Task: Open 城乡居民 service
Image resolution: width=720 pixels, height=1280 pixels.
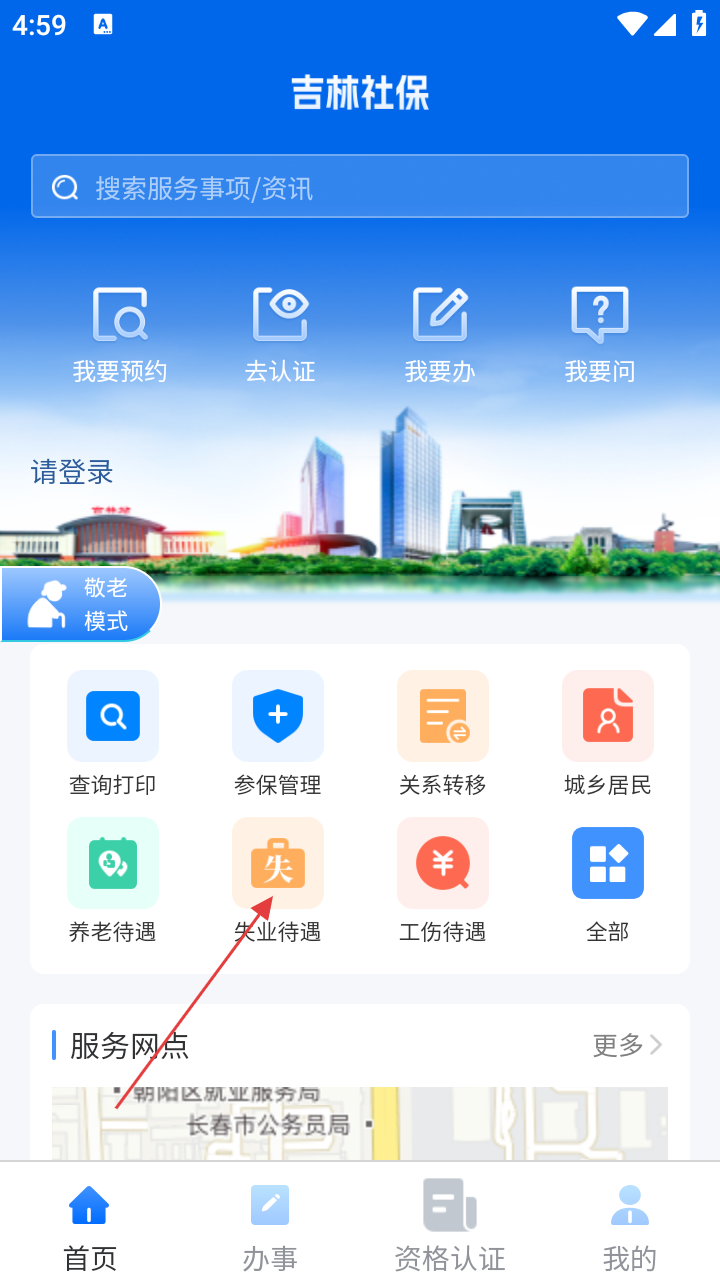Action: [608, 734]
